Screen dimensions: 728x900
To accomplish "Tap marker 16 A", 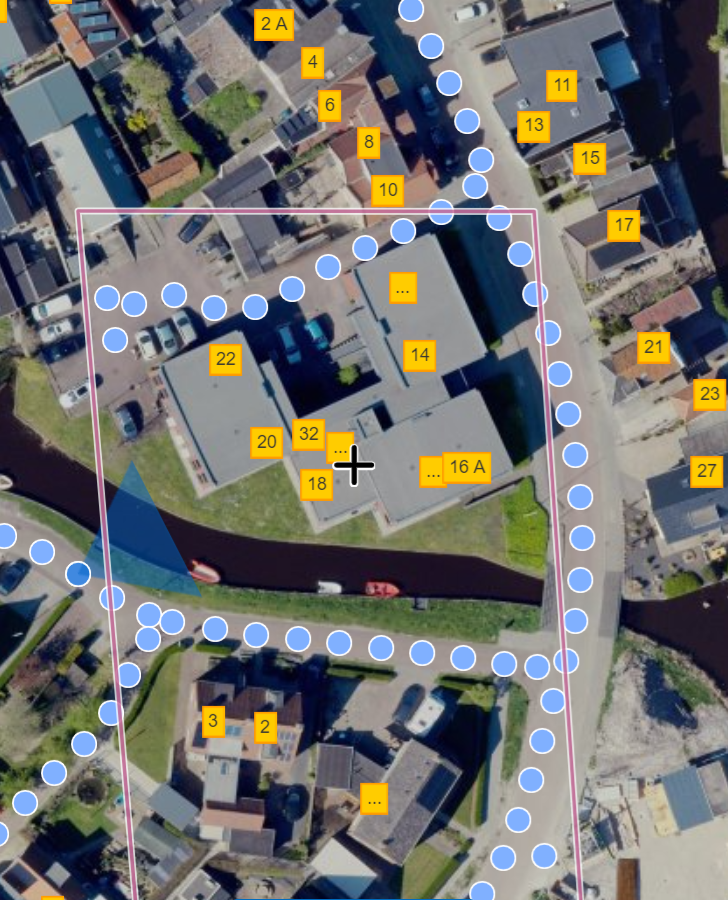I will click(467, 467).
